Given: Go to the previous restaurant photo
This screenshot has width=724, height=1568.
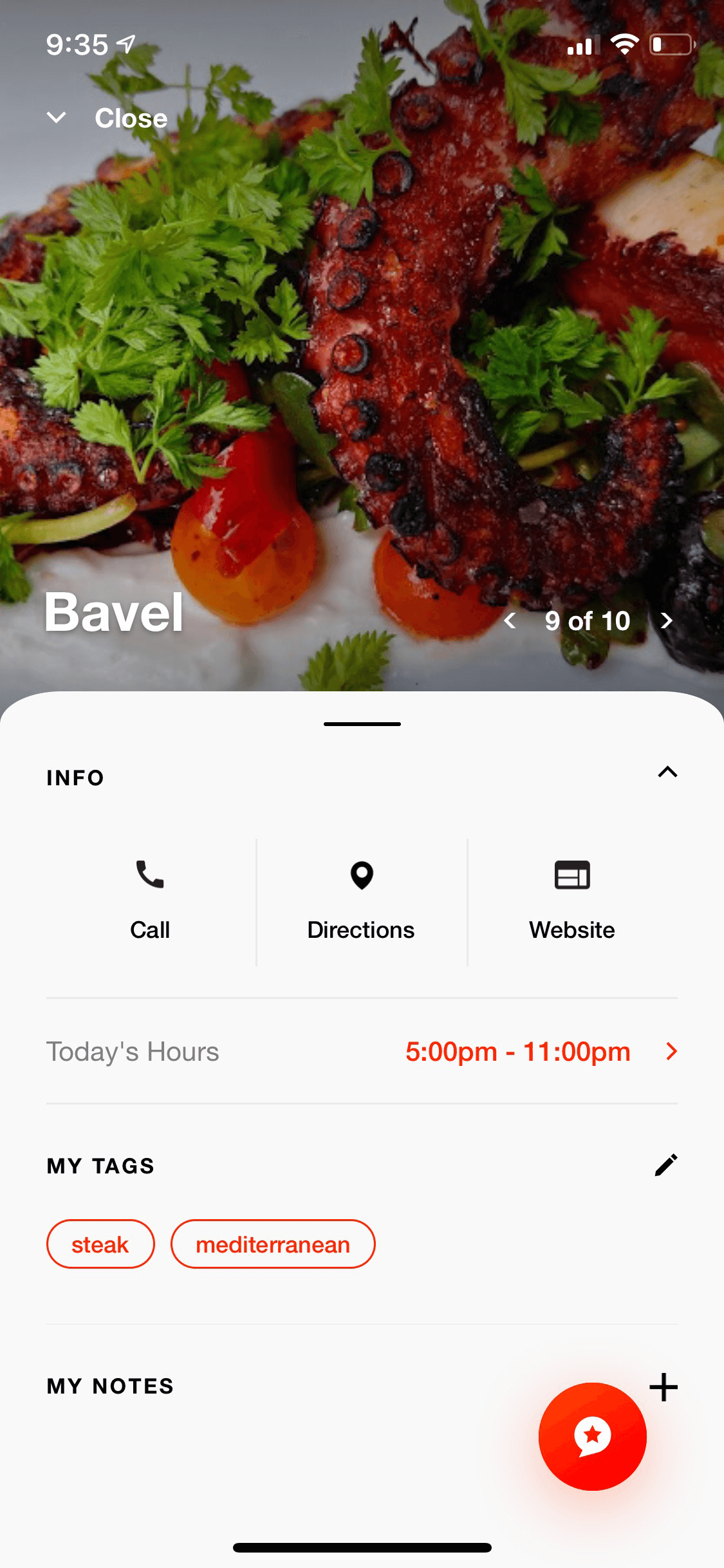Looking at the screenshot, I should pyautogui.click(x=510, y=621).
